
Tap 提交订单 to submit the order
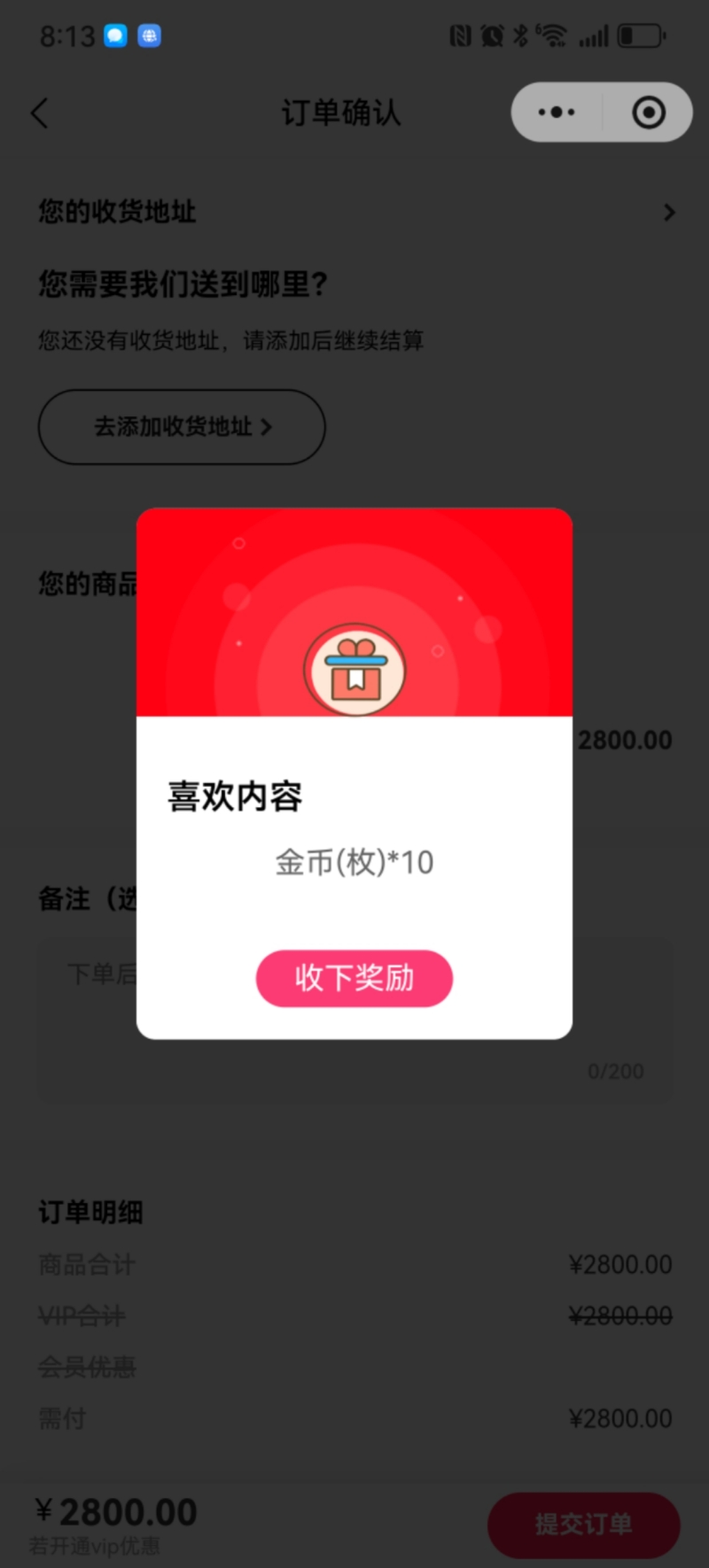pyautogui.click(x=583, y=1524)
